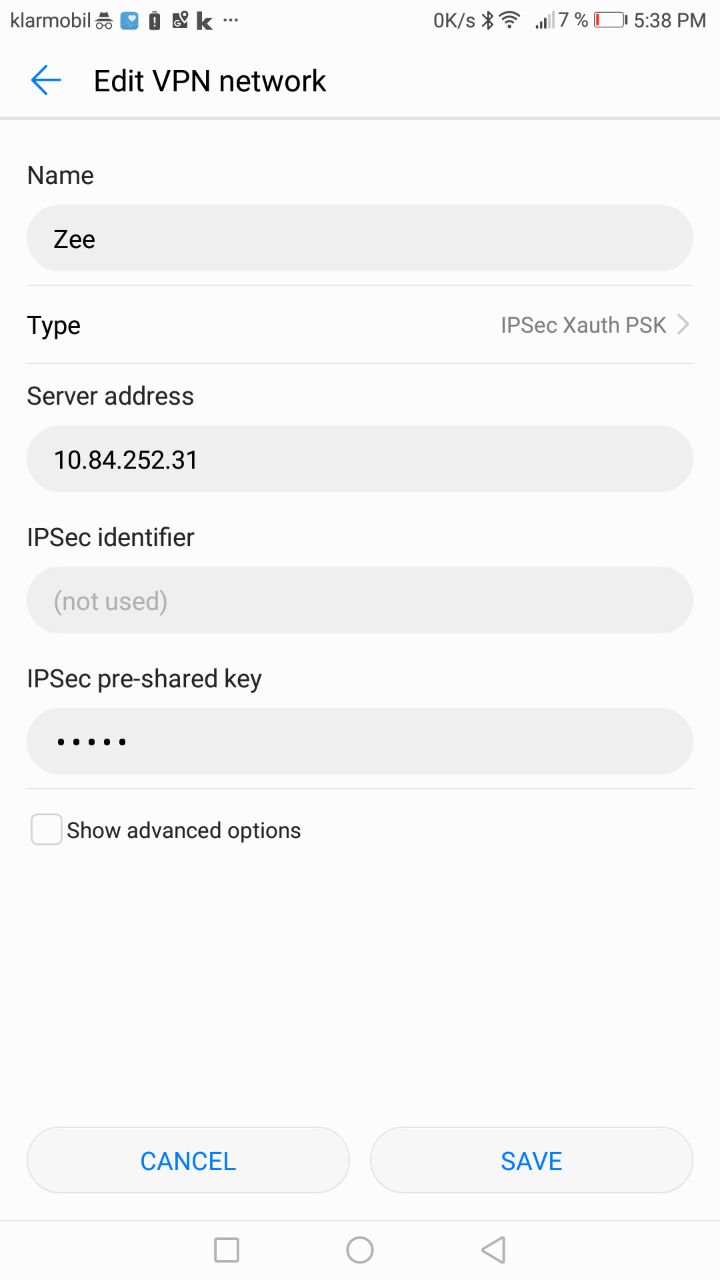Expand the chevron next to IPSec Xauth PSK

click(x=683, y=325)
